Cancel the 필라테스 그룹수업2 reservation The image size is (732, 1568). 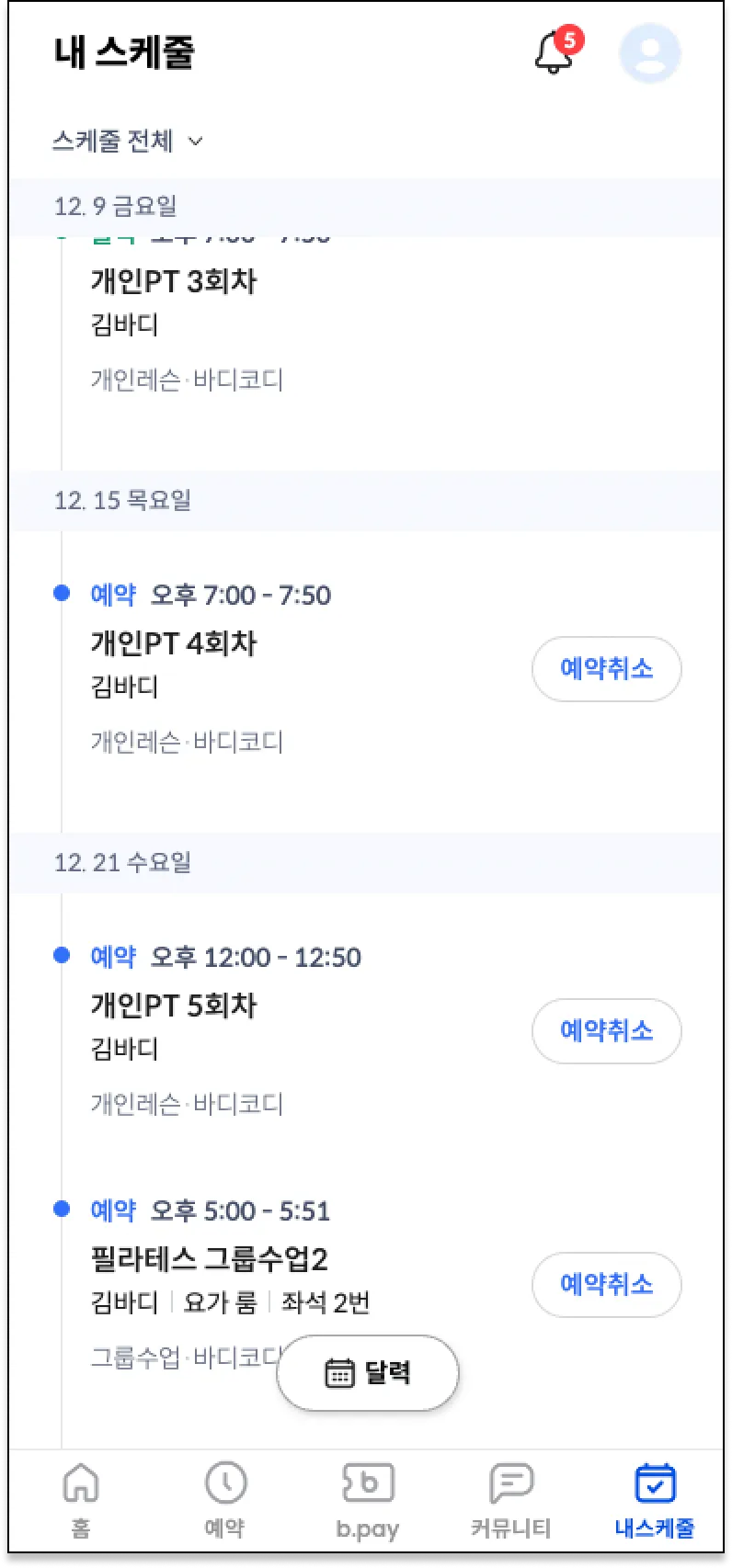point(606,1285)
